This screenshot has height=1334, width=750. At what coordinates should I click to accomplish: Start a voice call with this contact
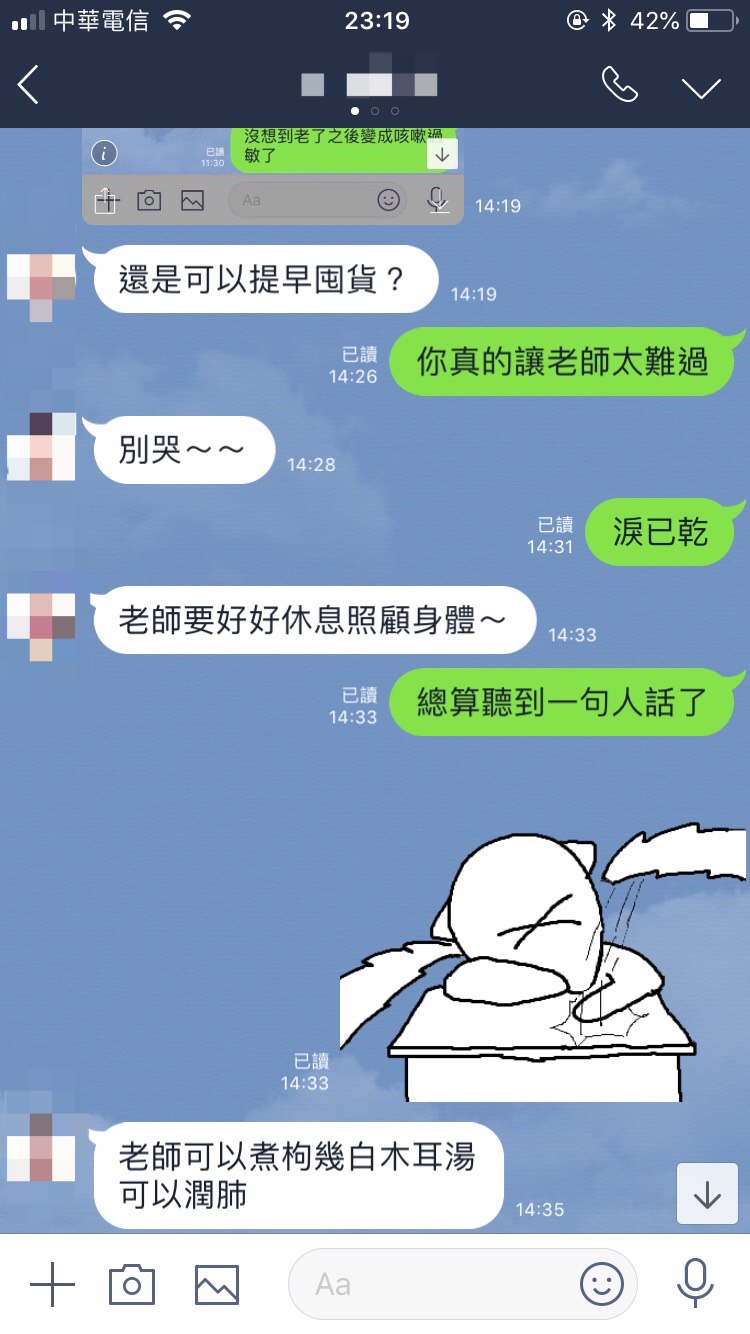pos(619,86)
